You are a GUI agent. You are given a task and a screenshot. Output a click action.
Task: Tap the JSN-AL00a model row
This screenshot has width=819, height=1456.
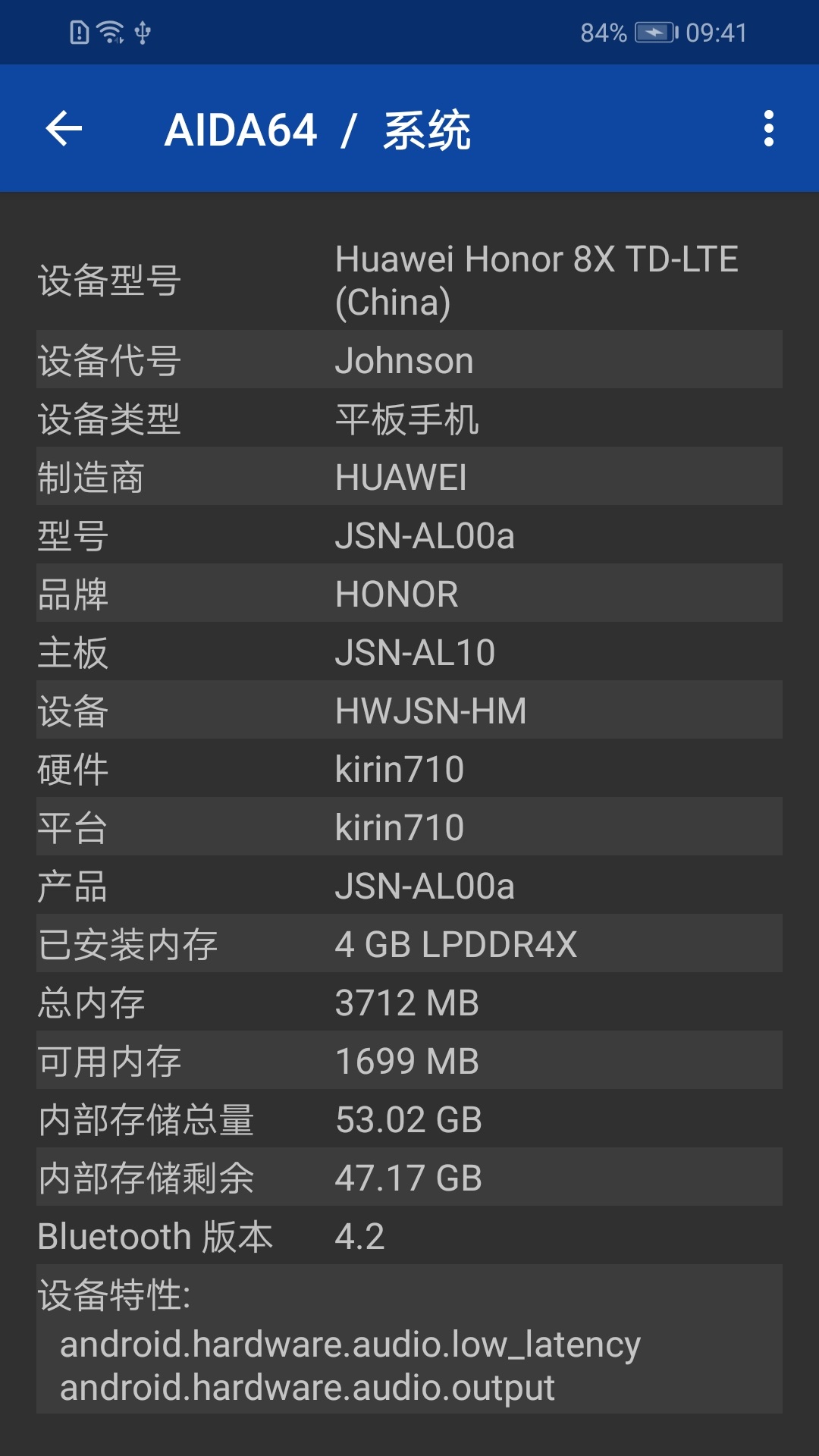click(409, 536)
